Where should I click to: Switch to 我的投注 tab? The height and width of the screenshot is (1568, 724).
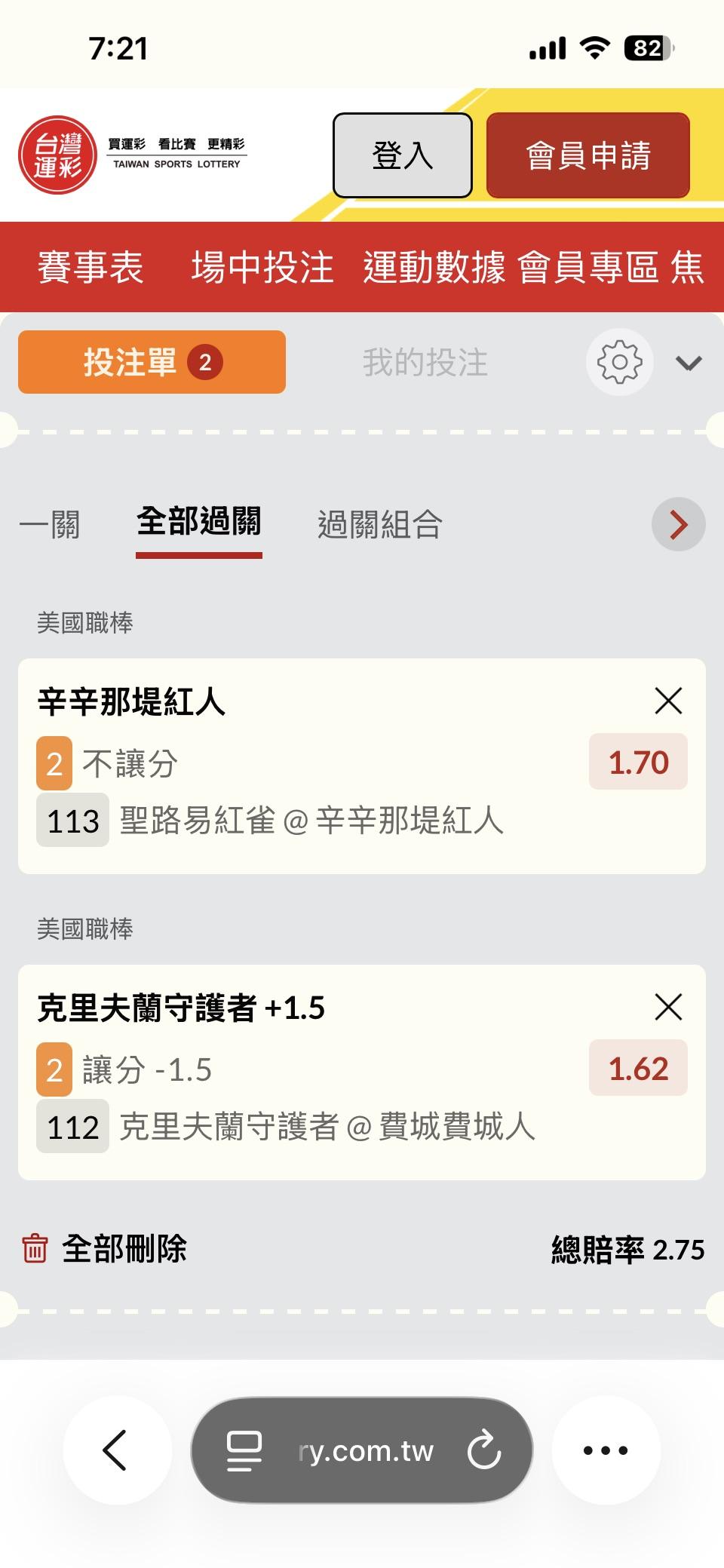pyautogui.click(x=425, y=363)
